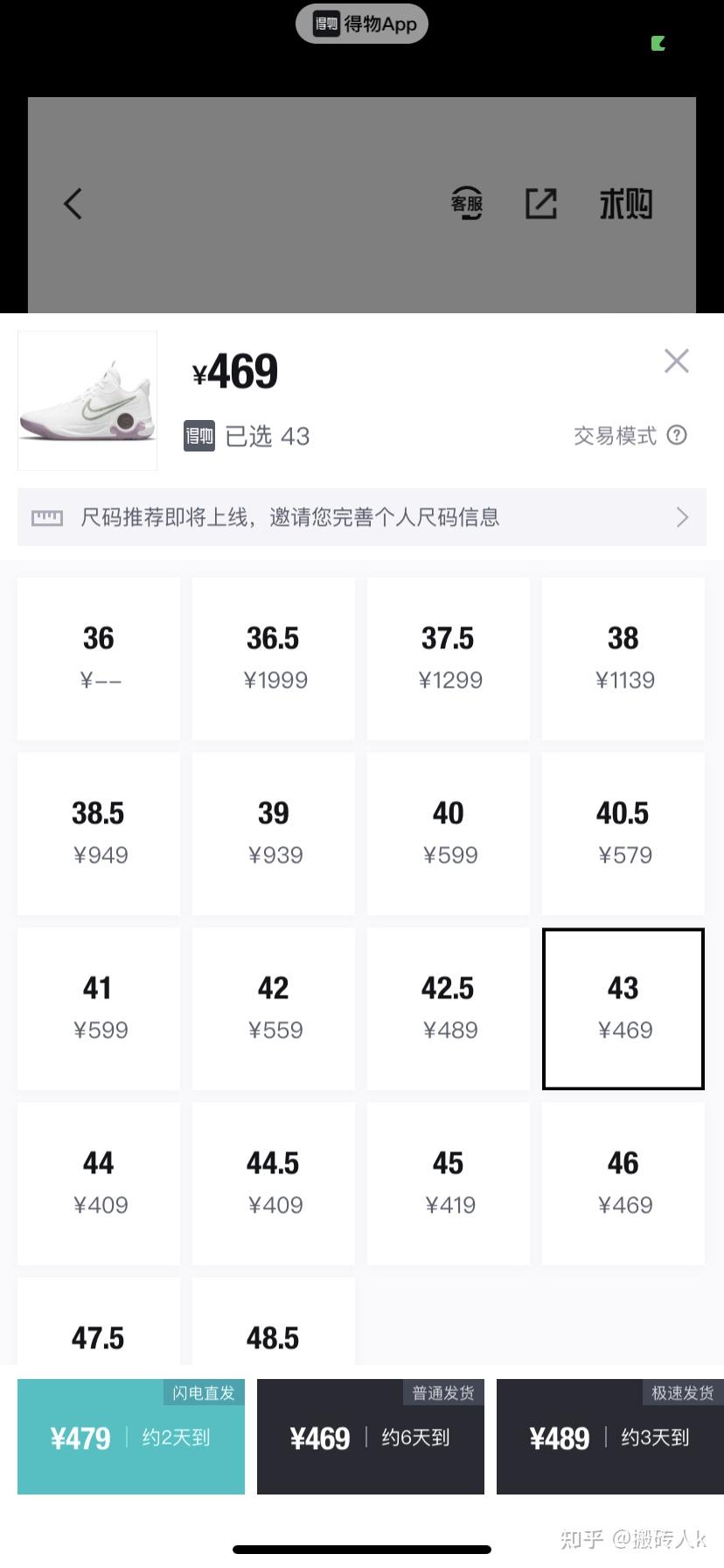The image size is (724, 1568).
Task: Select size 38.5 at ¥949
Action: coord(99,833)
